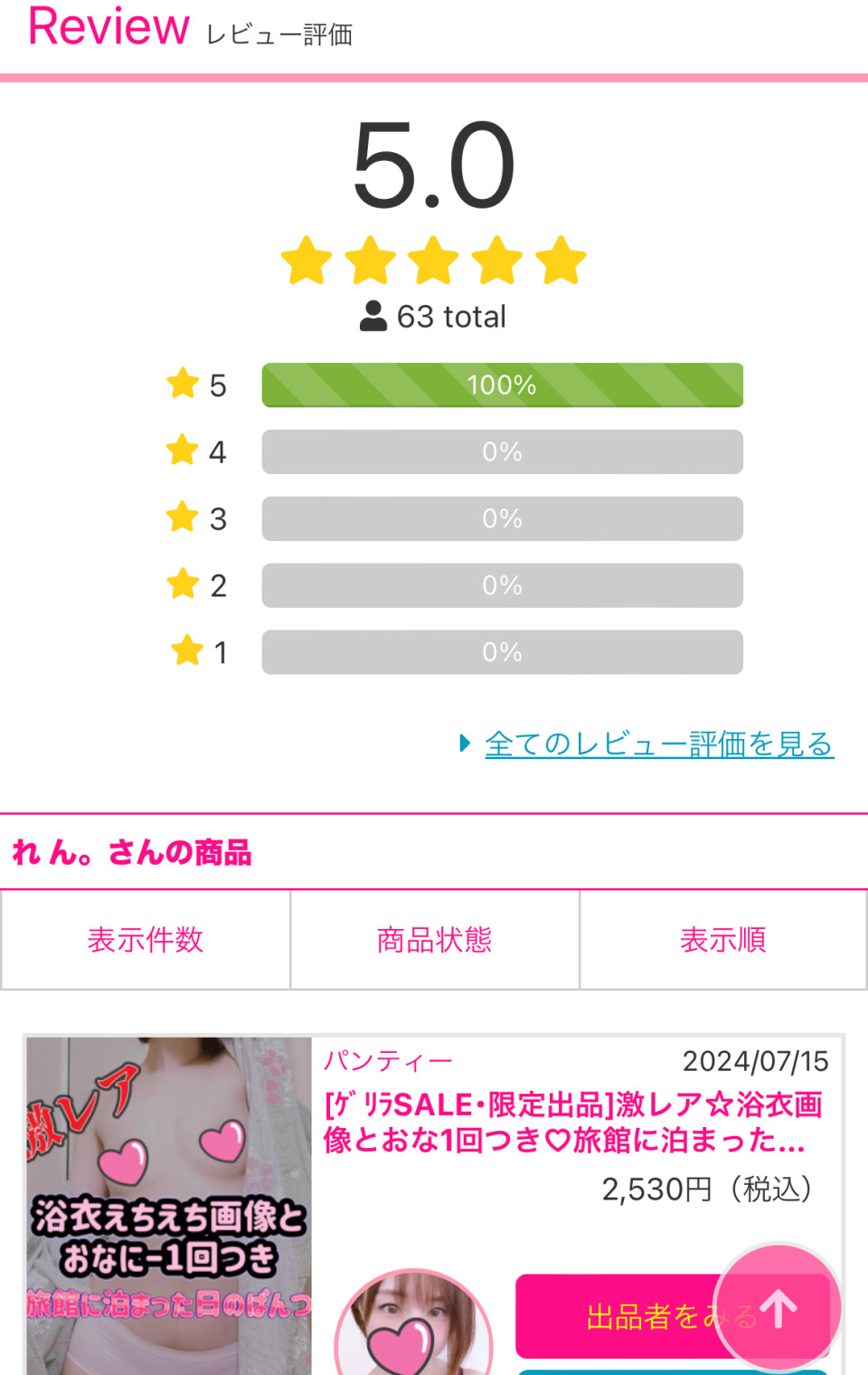Open the 表示順 sort option
This screenshot has width=868, height=1375.
723,940
